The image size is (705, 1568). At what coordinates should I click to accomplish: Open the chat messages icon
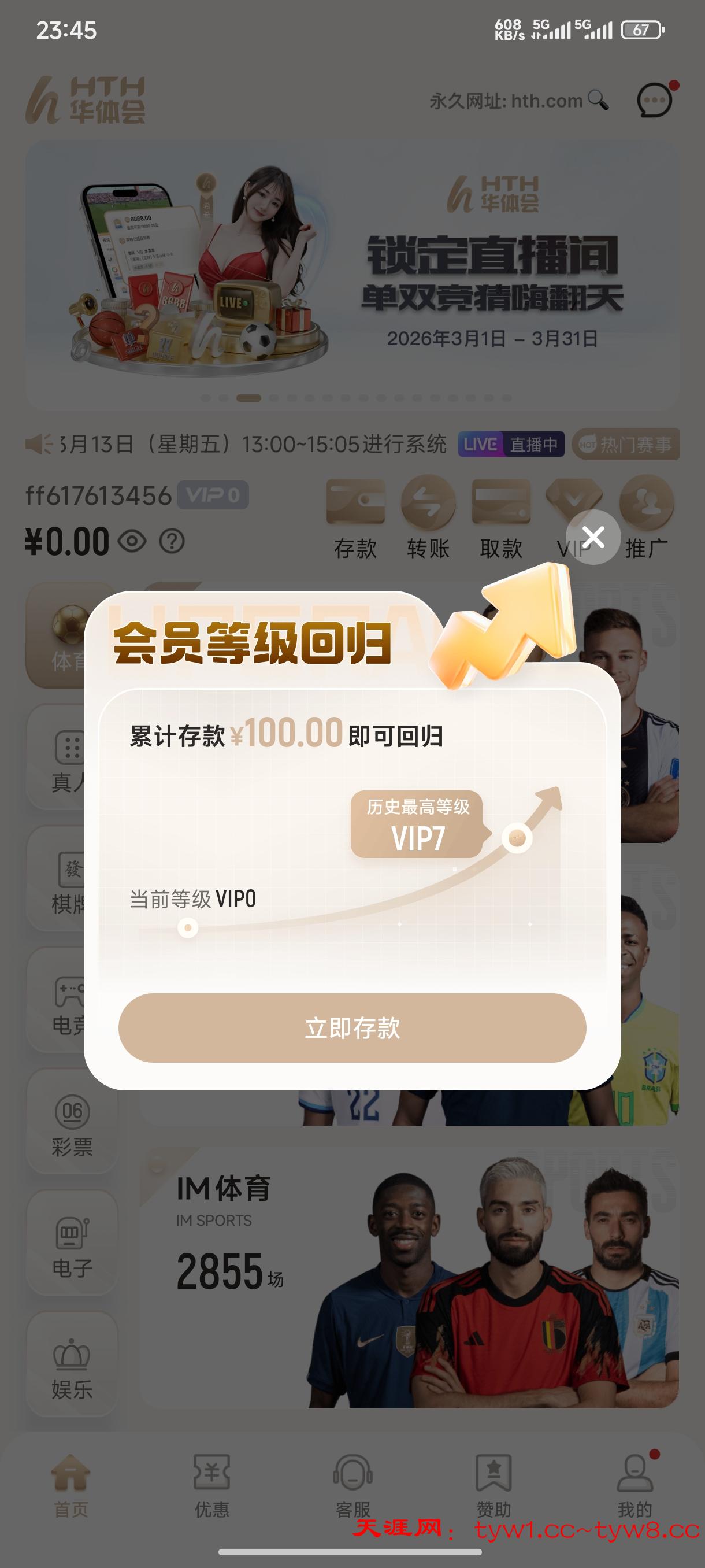(655, 101)
